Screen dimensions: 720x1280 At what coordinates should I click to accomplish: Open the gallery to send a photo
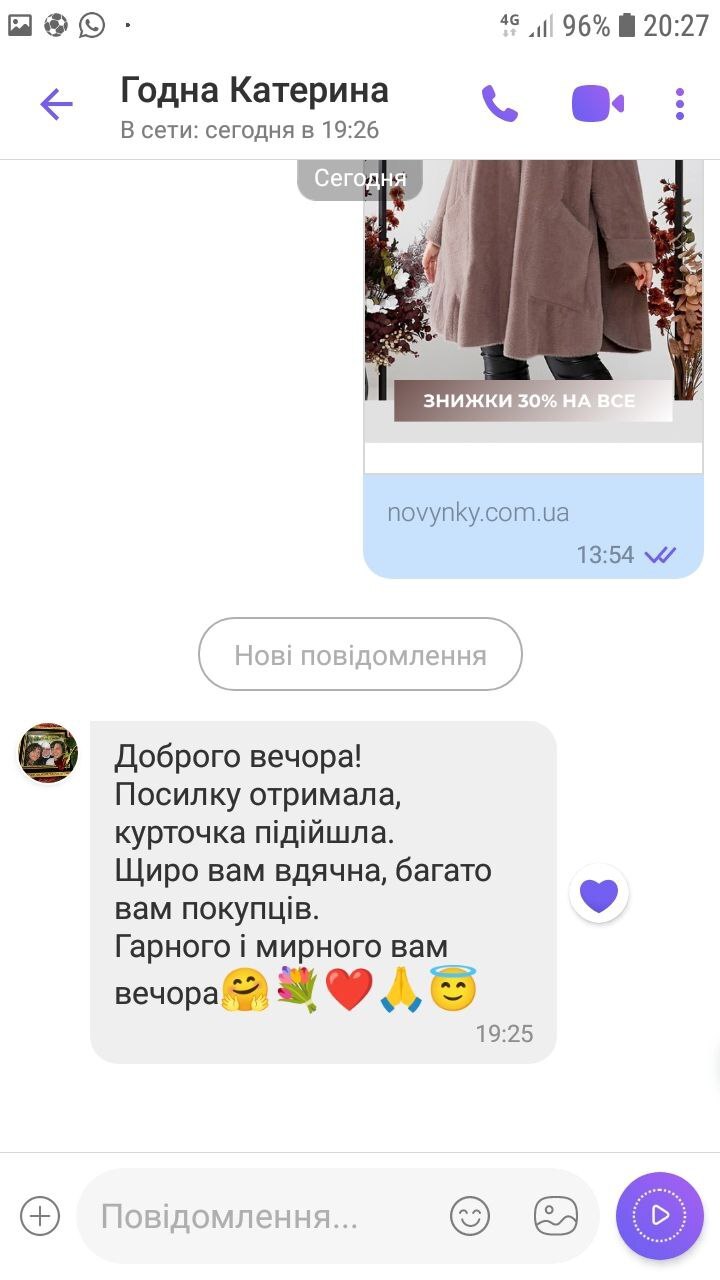pyautogui.click(x=556, y=1216)
